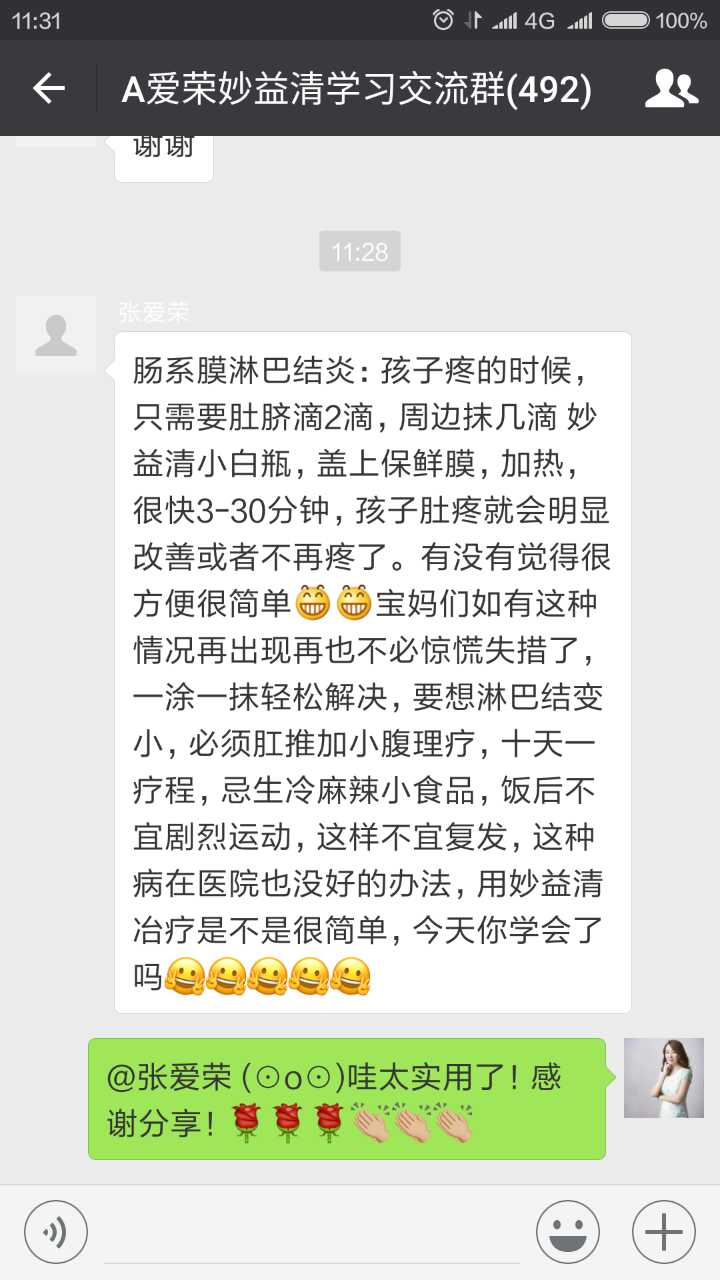720x1280 pixels.
Task: Open the plus attachments menu
Action: [x=663, y=1231]
